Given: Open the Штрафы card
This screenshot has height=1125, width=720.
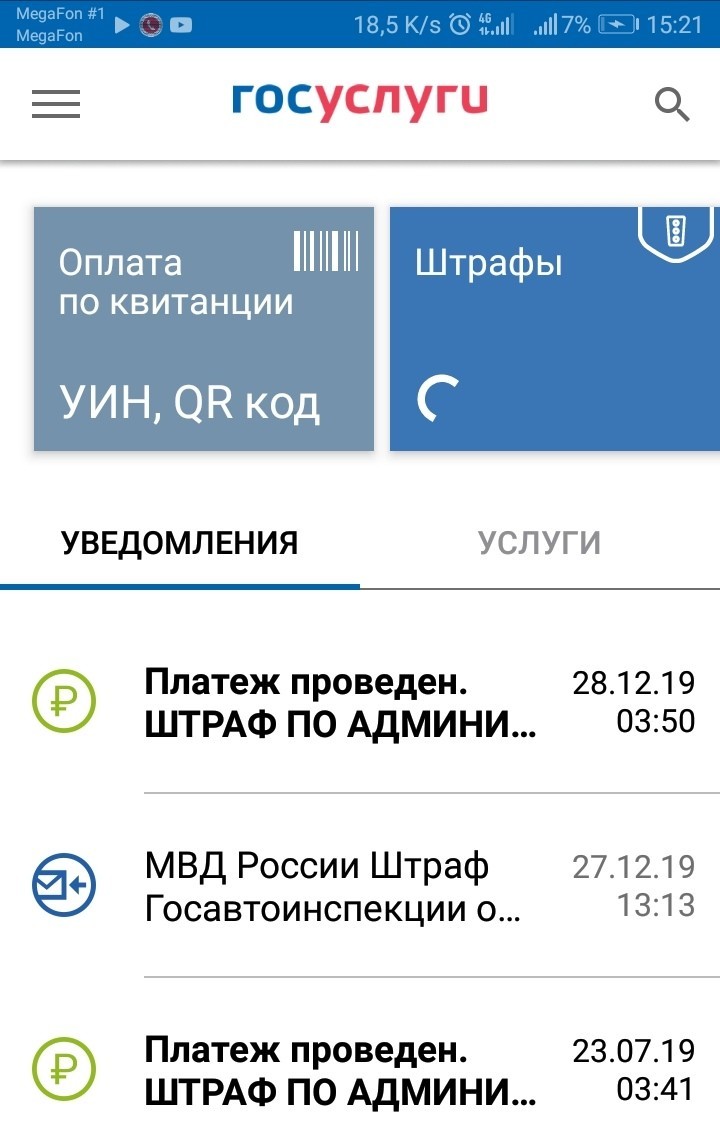Looking at the screenshot, I should [554, 329].
